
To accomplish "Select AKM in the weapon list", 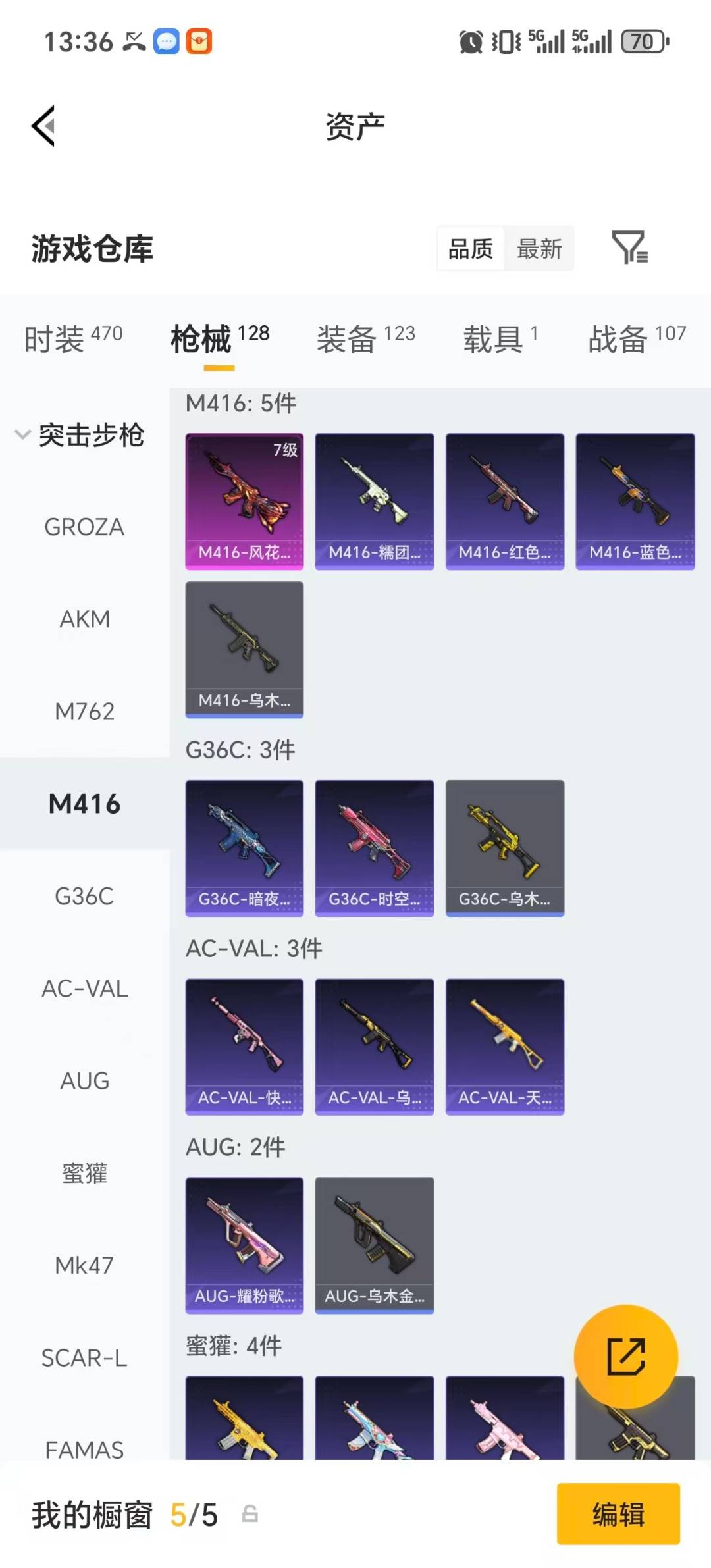I will click(x=84, y=619).
